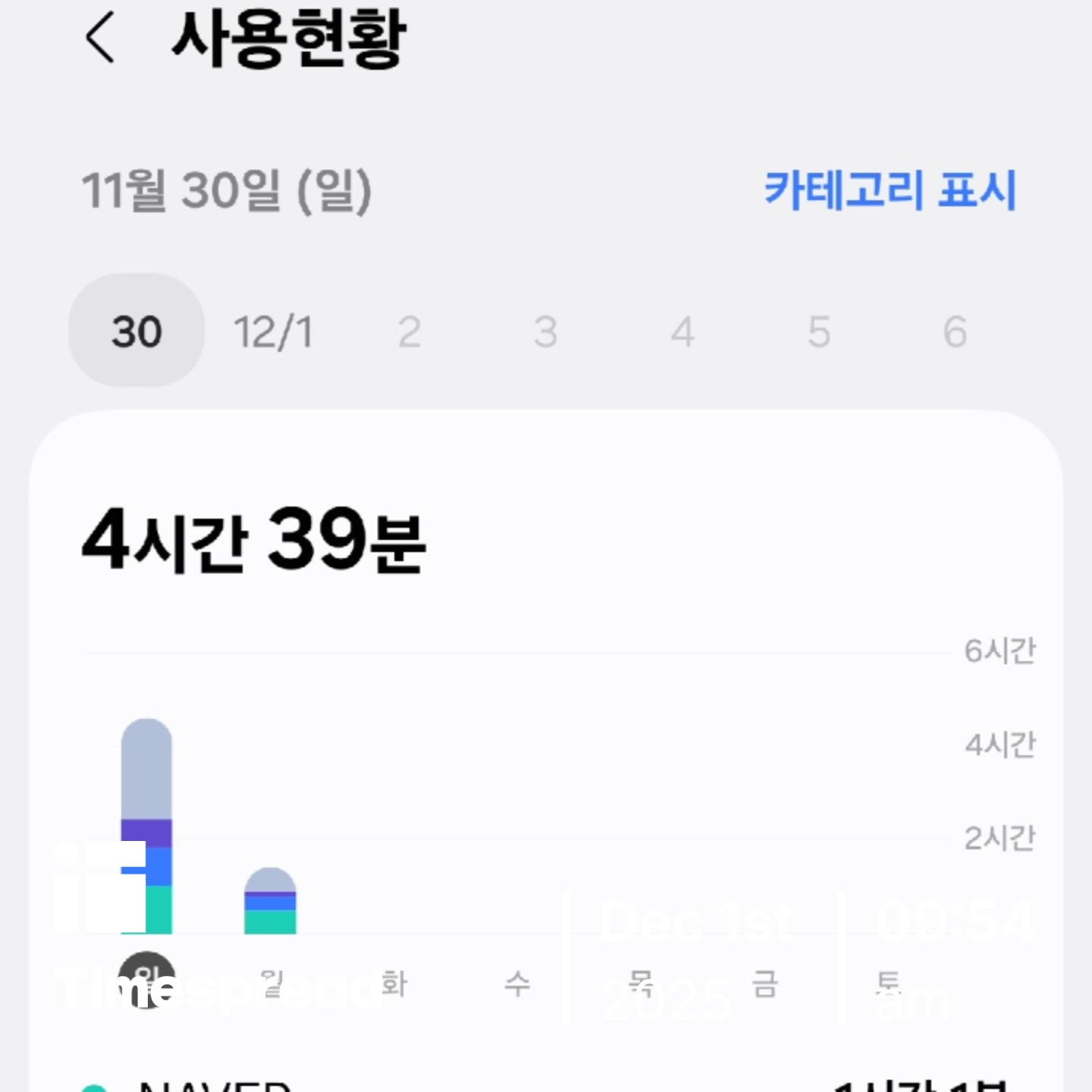Tap the 카테고리 표시 link
Screen dimensions: 1092x1092
(889, 190)
